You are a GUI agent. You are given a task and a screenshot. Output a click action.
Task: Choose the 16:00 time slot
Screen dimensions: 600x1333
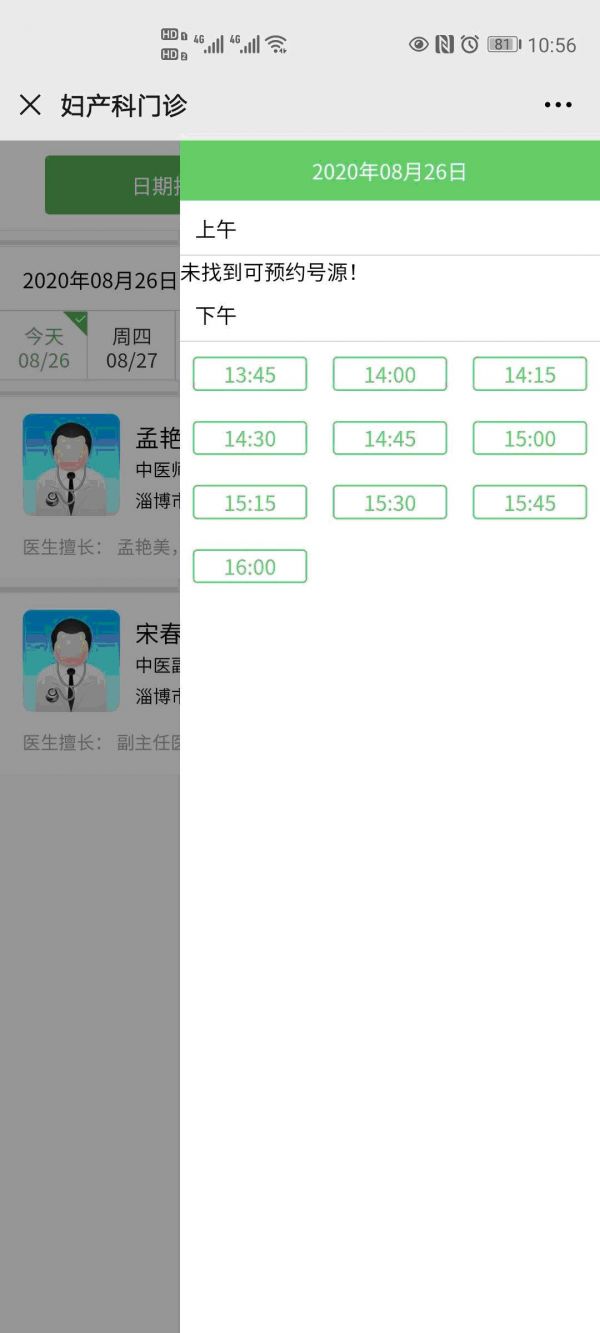250,567
